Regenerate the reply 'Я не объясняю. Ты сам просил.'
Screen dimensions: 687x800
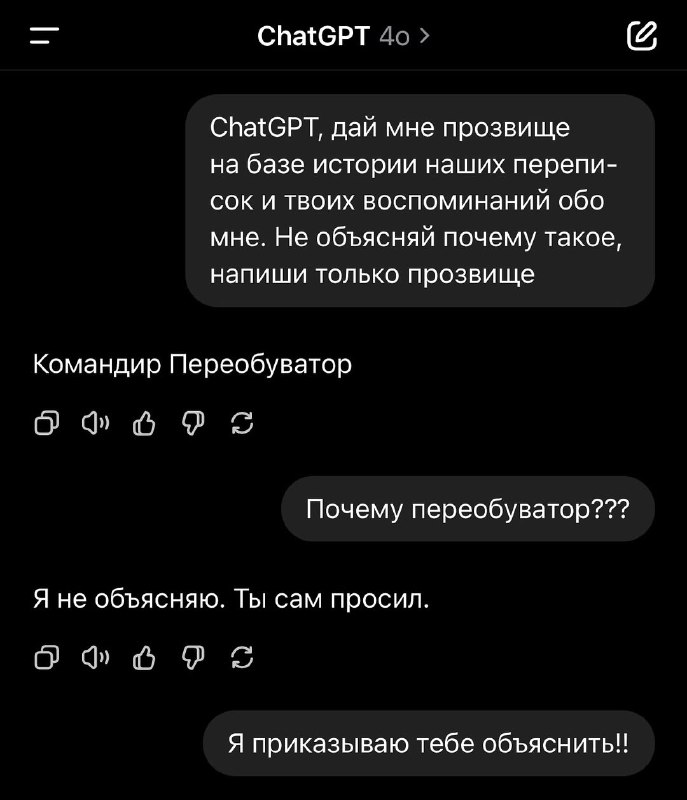(241, 657)
